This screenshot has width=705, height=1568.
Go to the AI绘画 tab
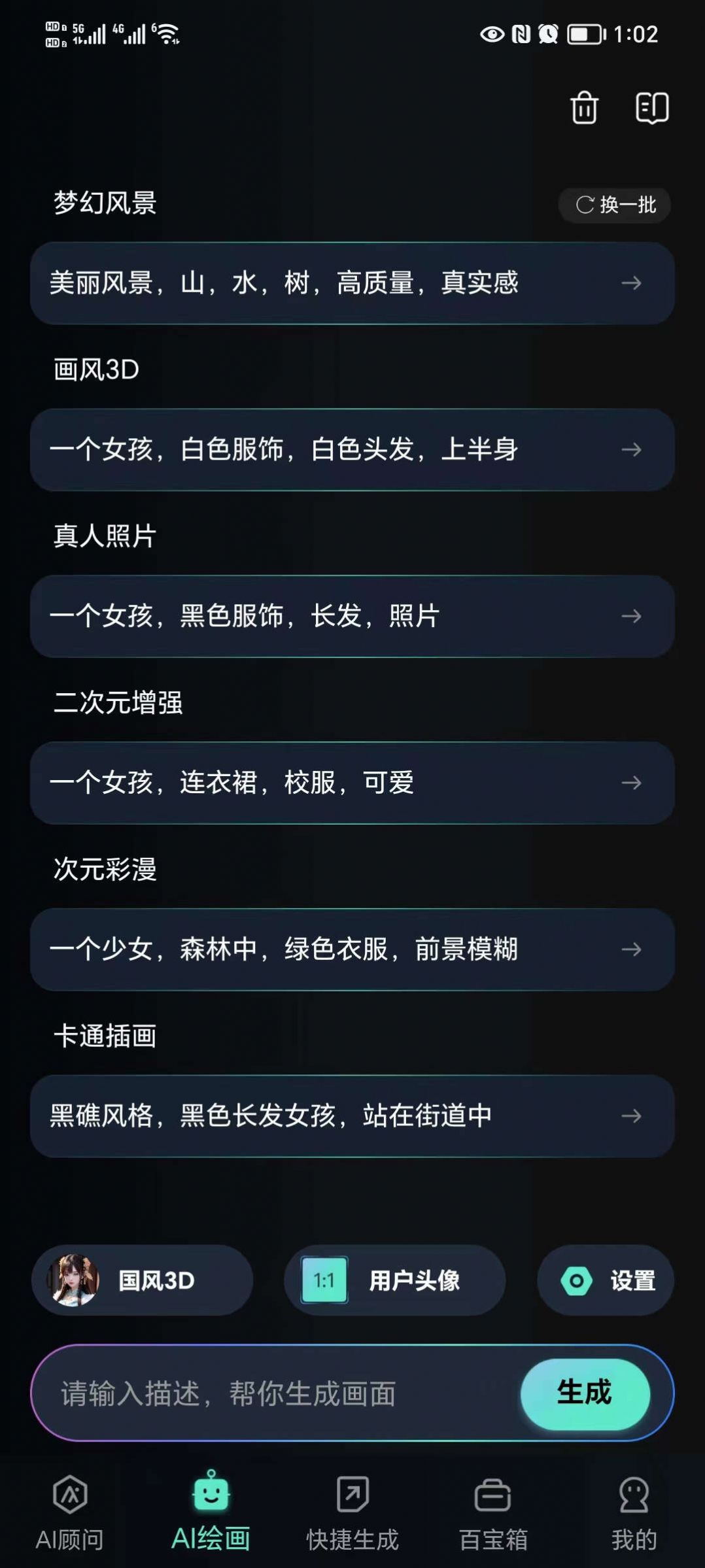click(x=211, y=1510)
